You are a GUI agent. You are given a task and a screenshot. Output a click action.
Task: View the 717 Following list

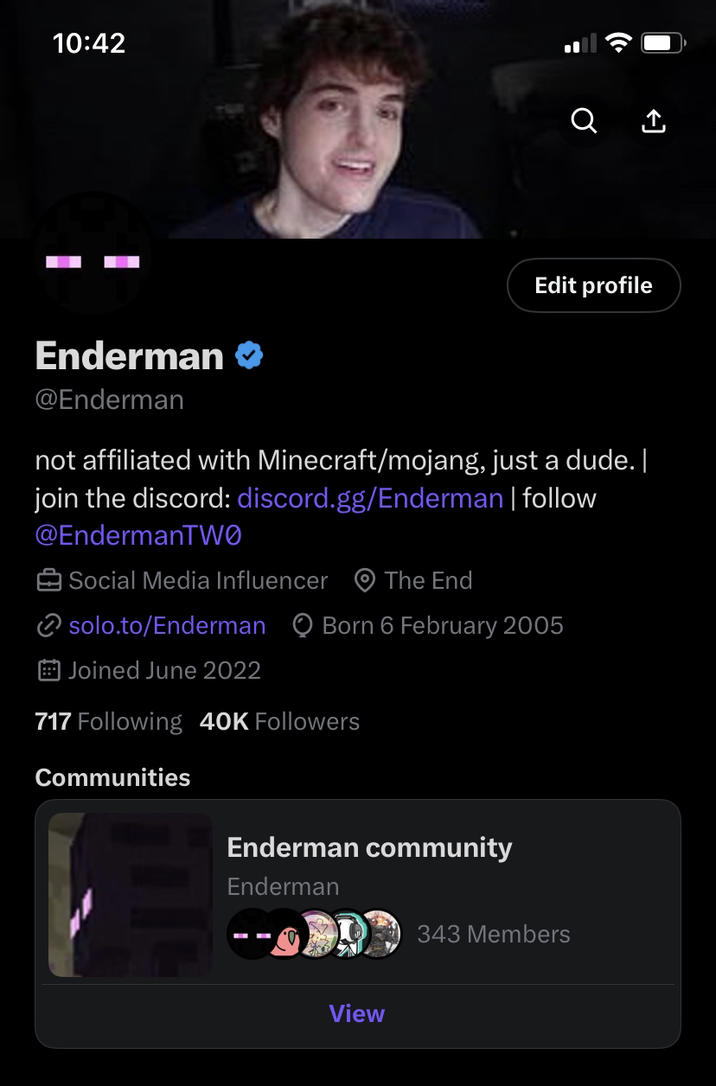[108, 722]
